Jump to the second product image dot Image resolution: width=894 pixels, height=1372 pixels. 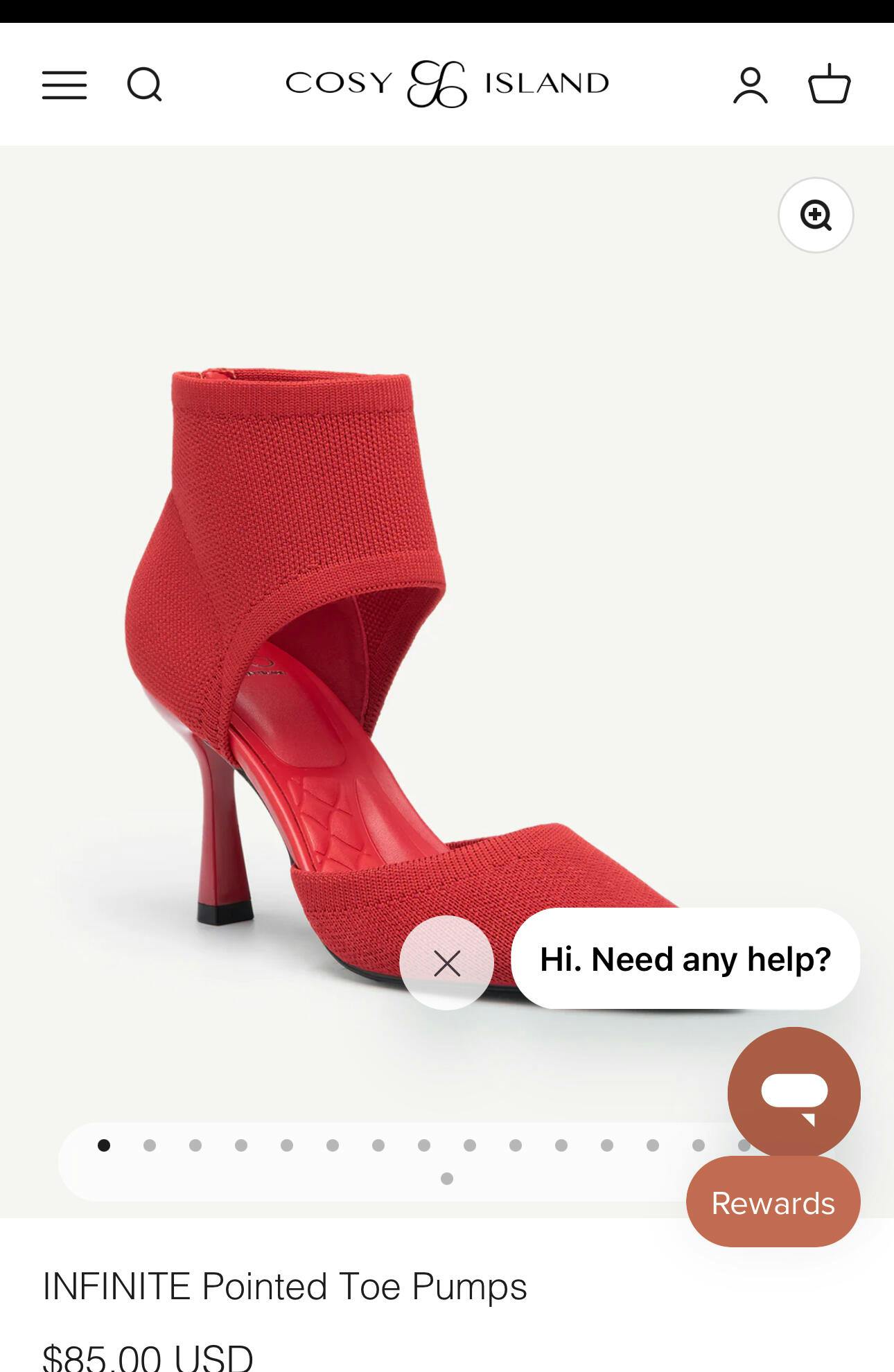click(x=150, y=1145)
